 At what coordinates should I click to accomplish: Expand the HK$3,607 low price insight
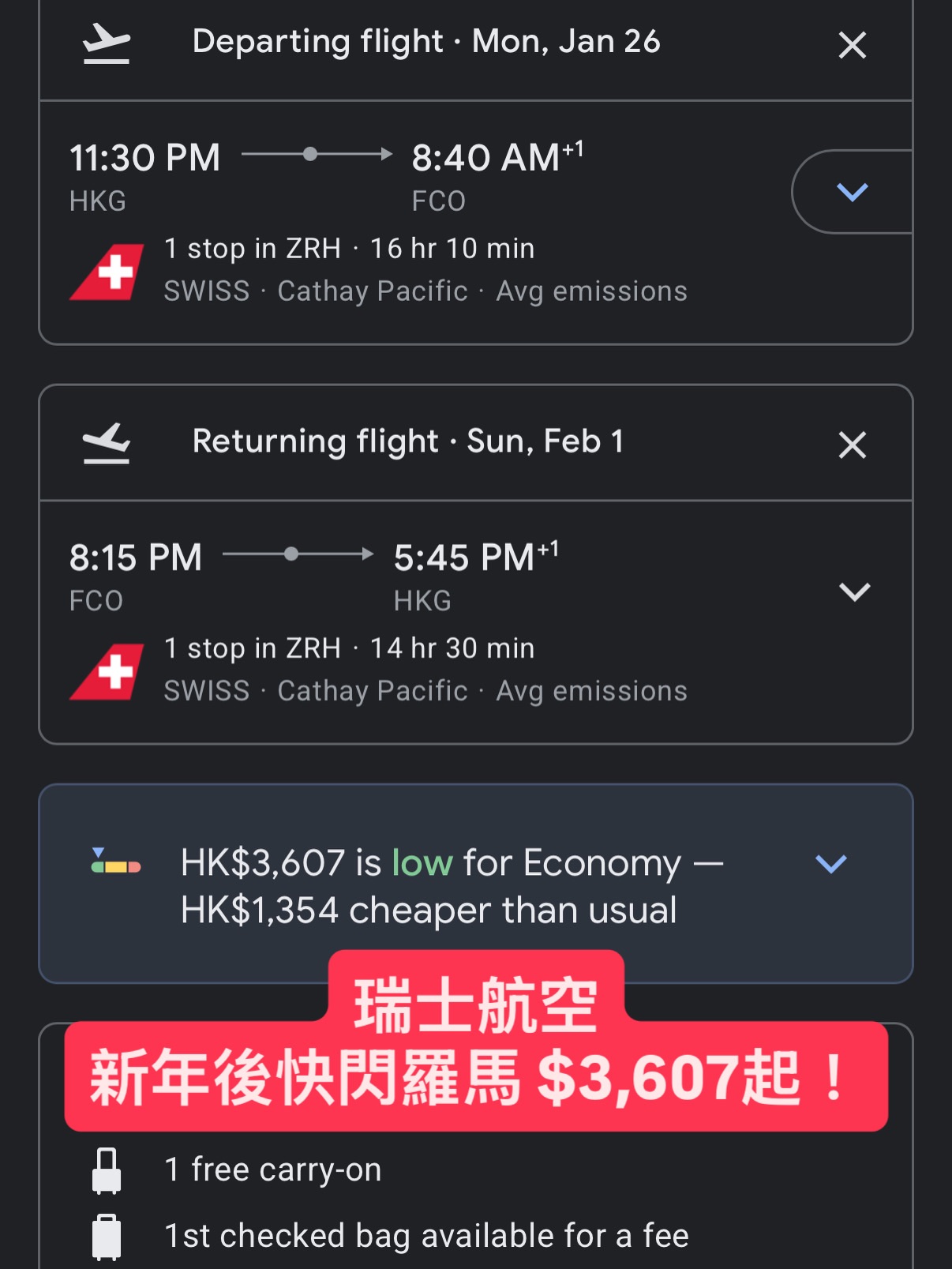pyautogui.click(x=830, y=863)
